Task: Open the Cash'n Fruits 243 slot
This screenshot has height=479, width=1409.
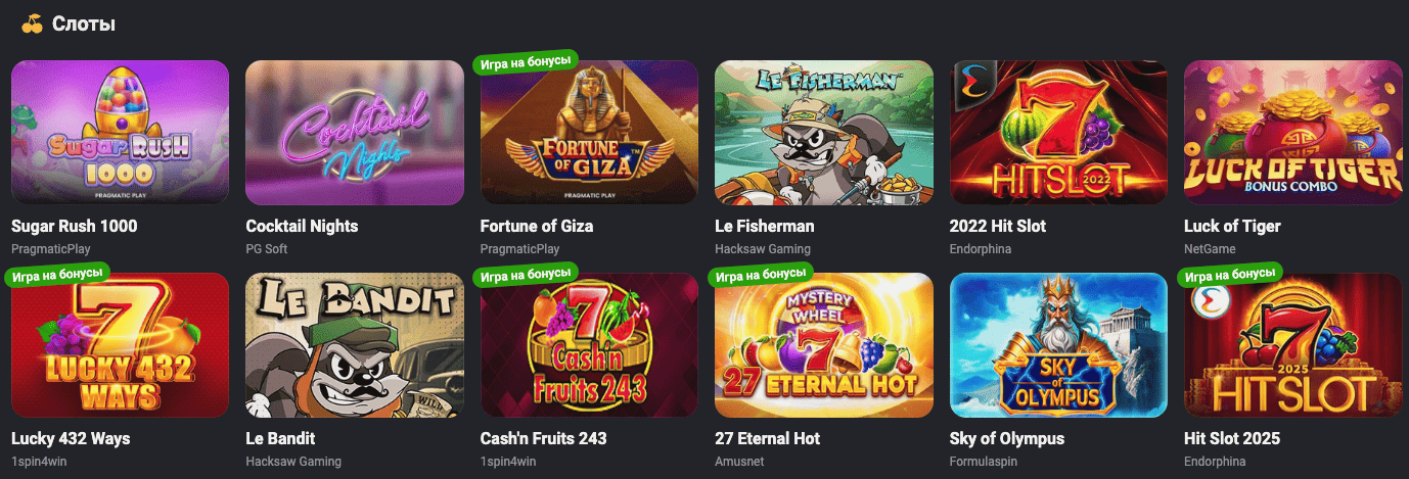Action: click(x=589, y=345)
